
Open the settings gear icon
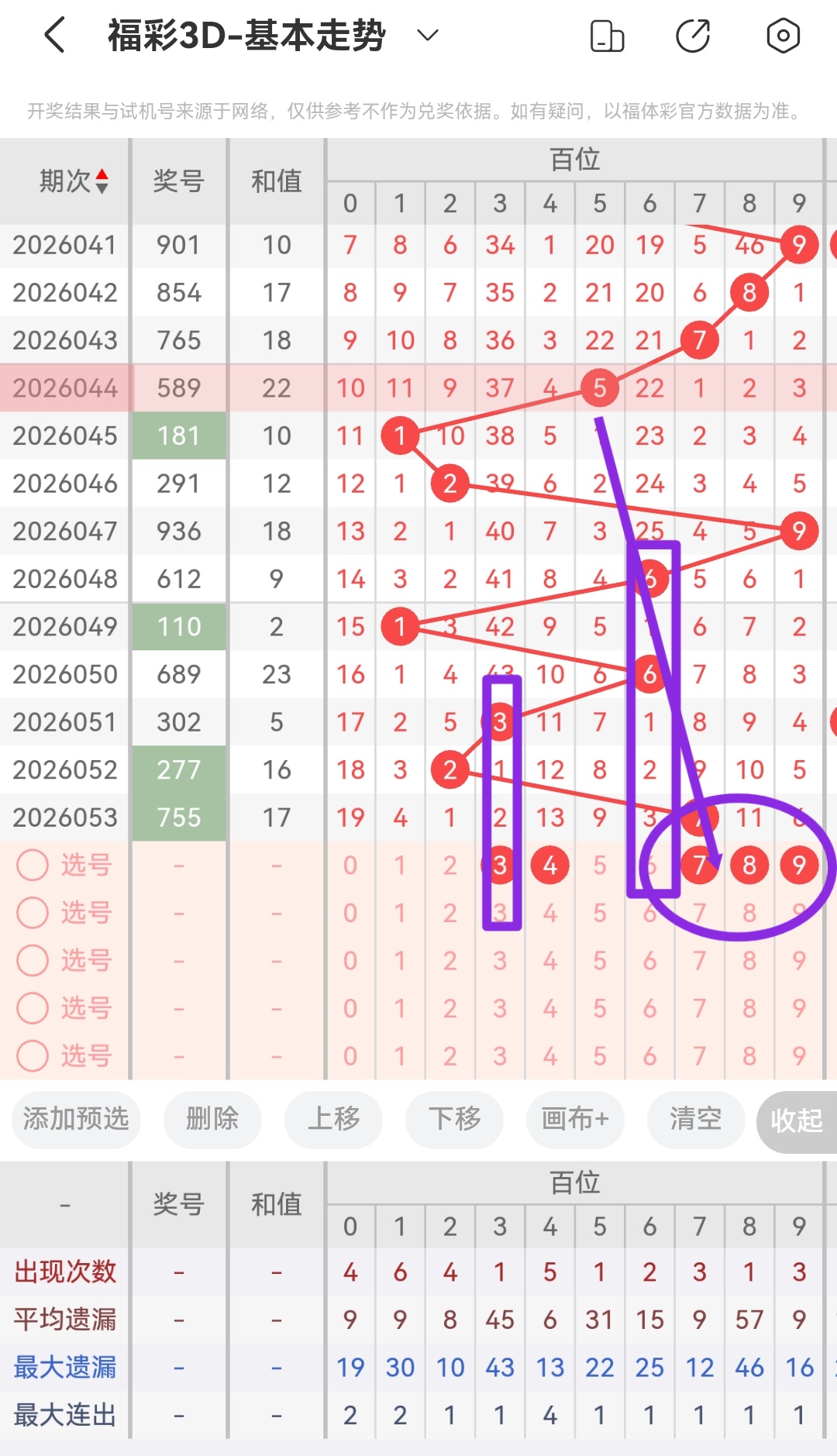[783, 34]
